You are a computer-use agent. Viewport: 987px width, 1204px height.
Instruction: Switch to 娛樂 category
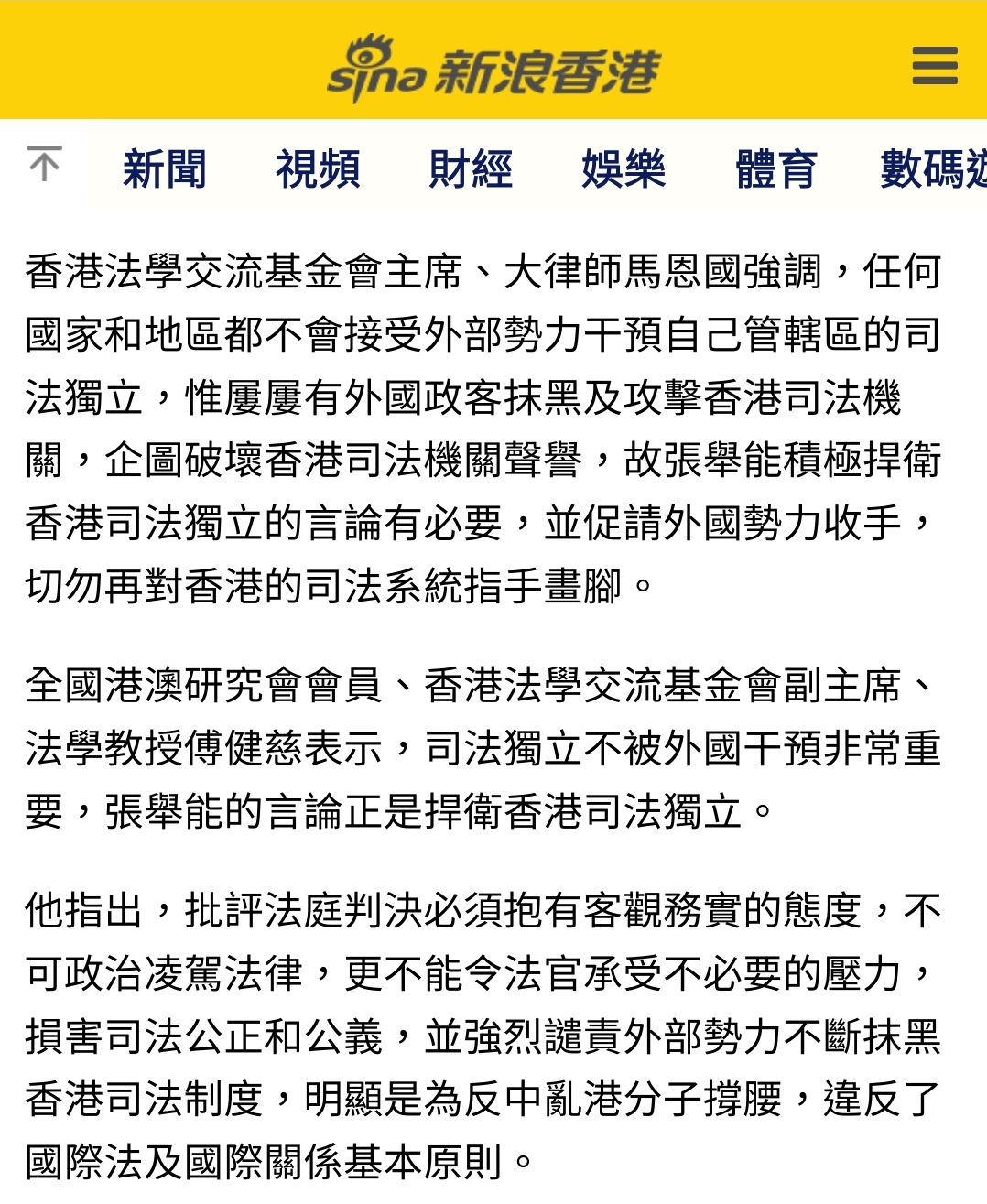(x=624, y=169)
